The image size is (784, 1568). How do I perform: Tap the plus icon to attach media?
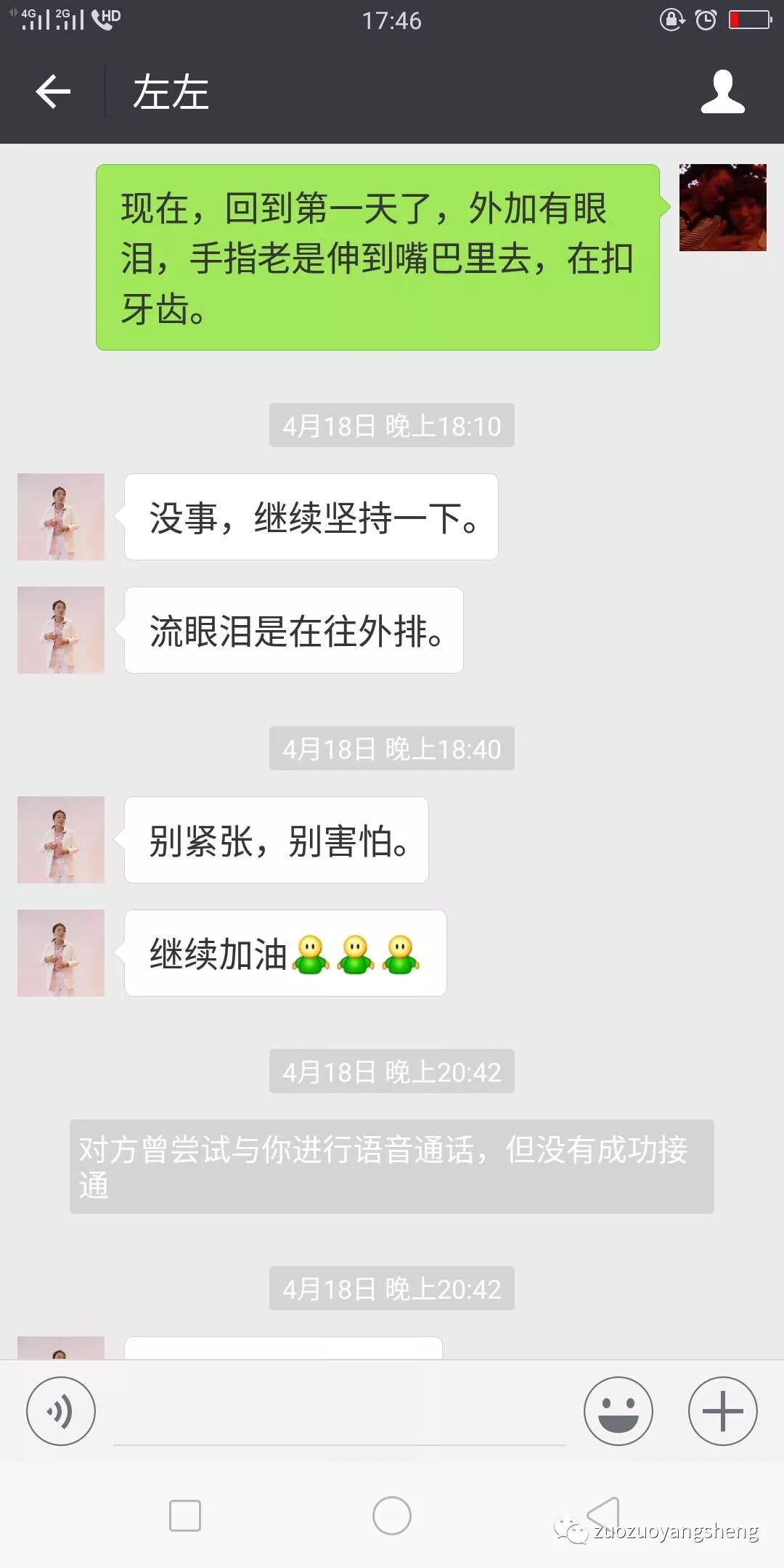(x=722, y=1410)
